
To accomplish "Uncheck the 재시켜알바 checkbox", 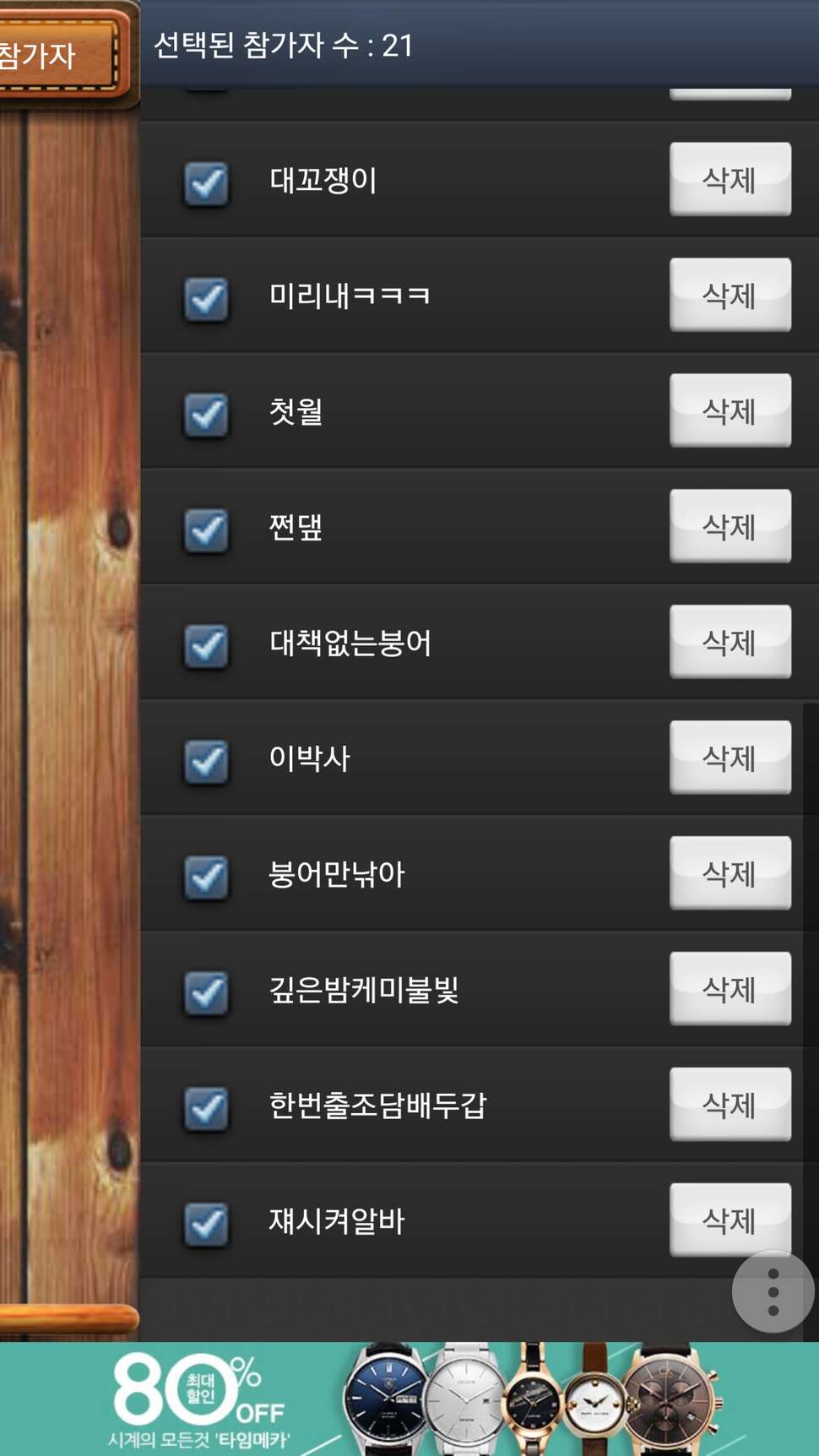I will click(206, 1225).
